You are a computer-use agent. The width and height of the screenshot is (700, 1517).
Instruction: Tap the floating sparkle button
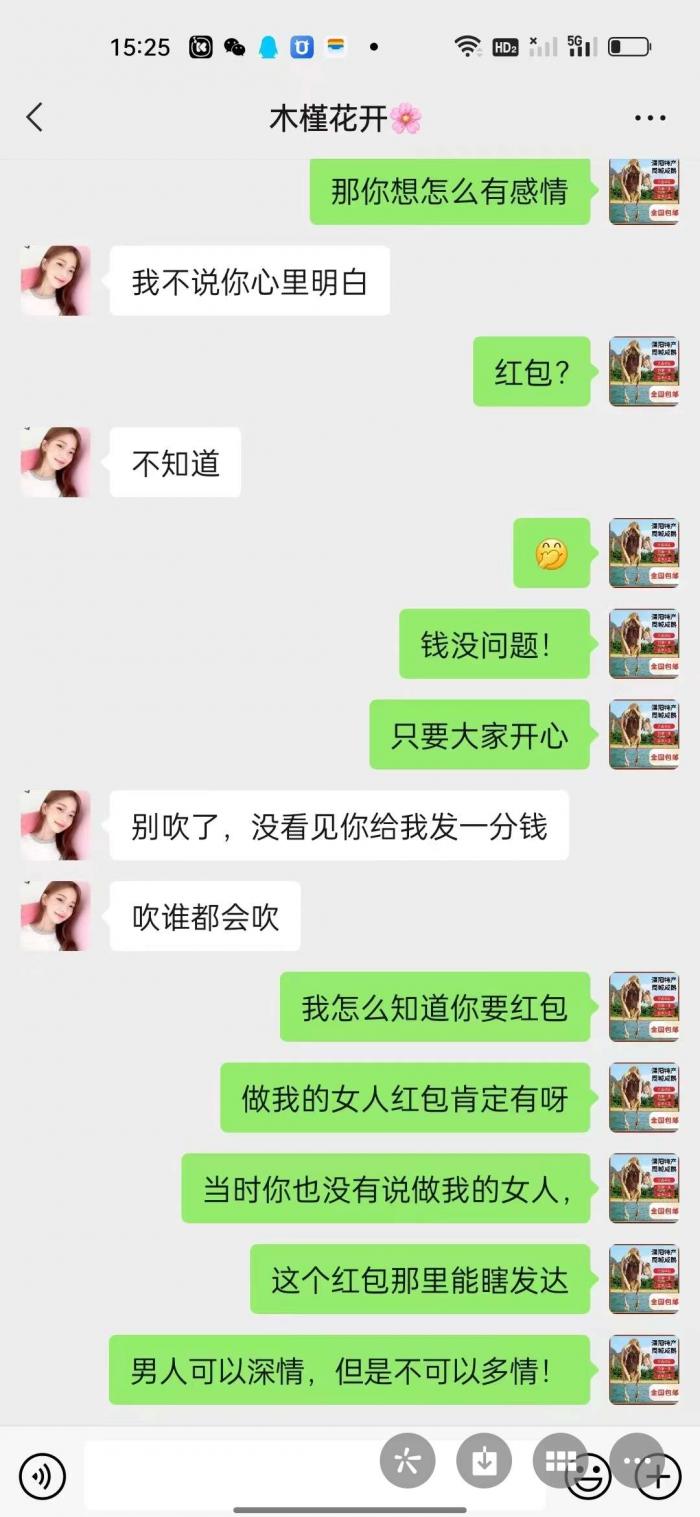[x=407, y=1462]
